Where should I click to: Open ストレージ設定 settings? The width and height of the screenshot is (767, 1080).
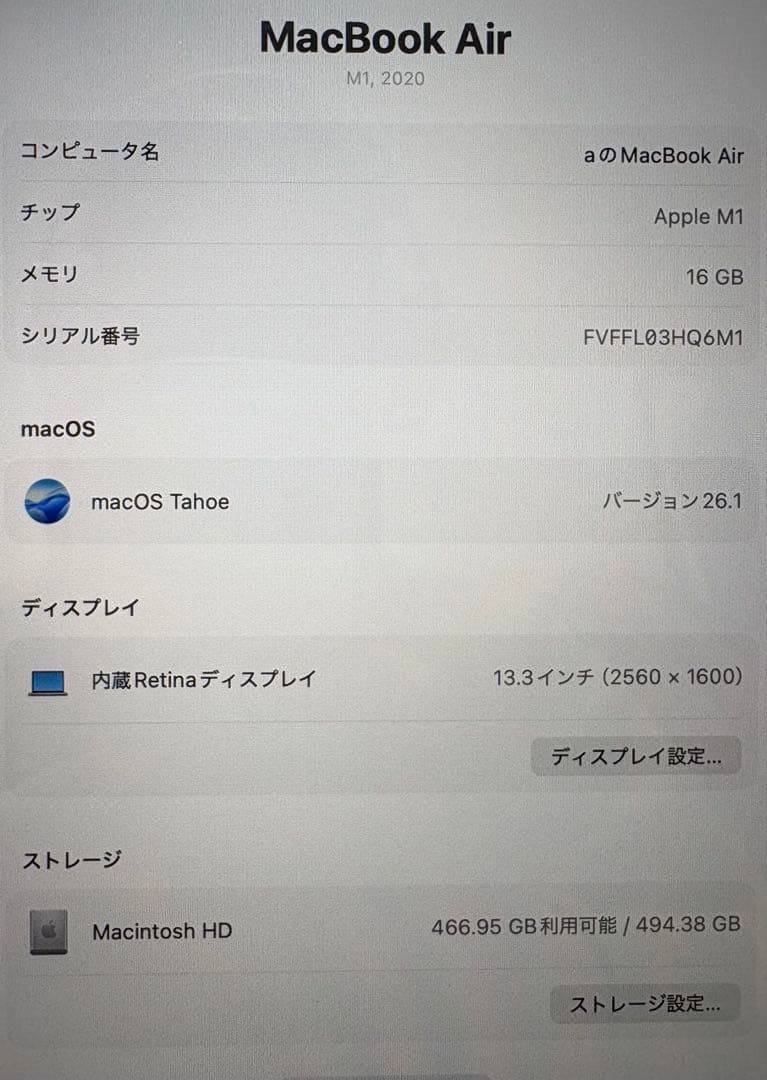[x=645, y=1005]
